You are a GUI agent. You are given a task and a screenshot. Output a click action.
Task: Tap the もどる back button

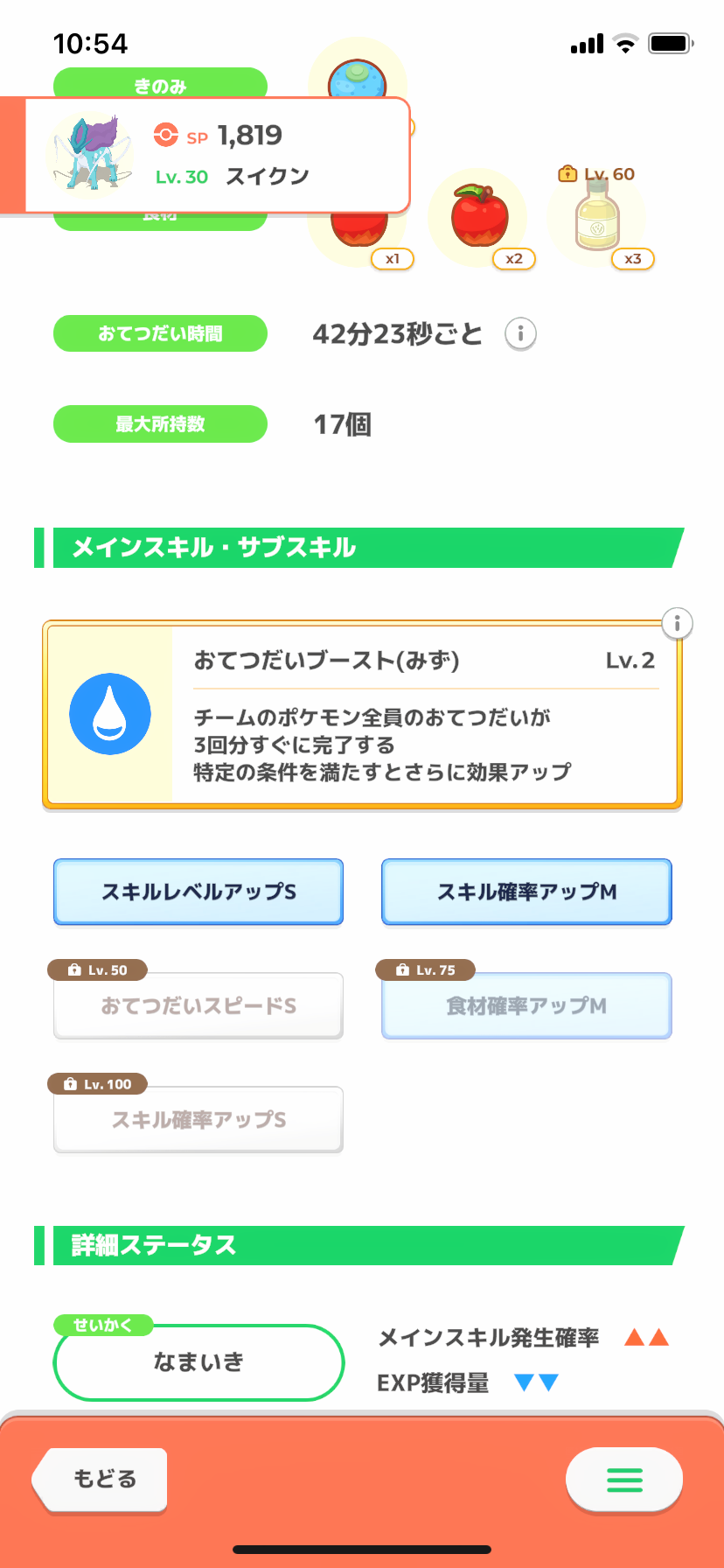click(100, 1479)
